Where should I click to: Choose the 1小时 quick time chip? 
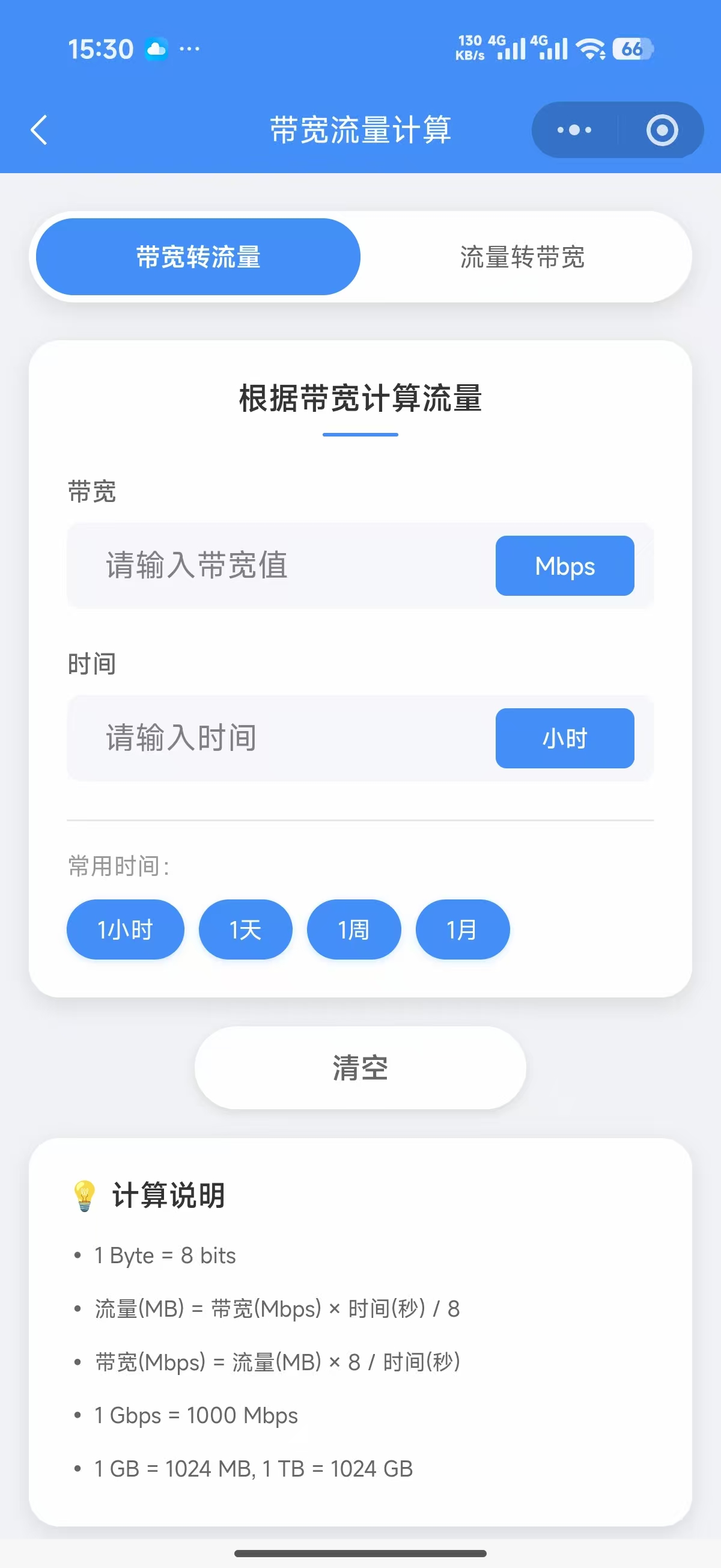tap(126, 929)
